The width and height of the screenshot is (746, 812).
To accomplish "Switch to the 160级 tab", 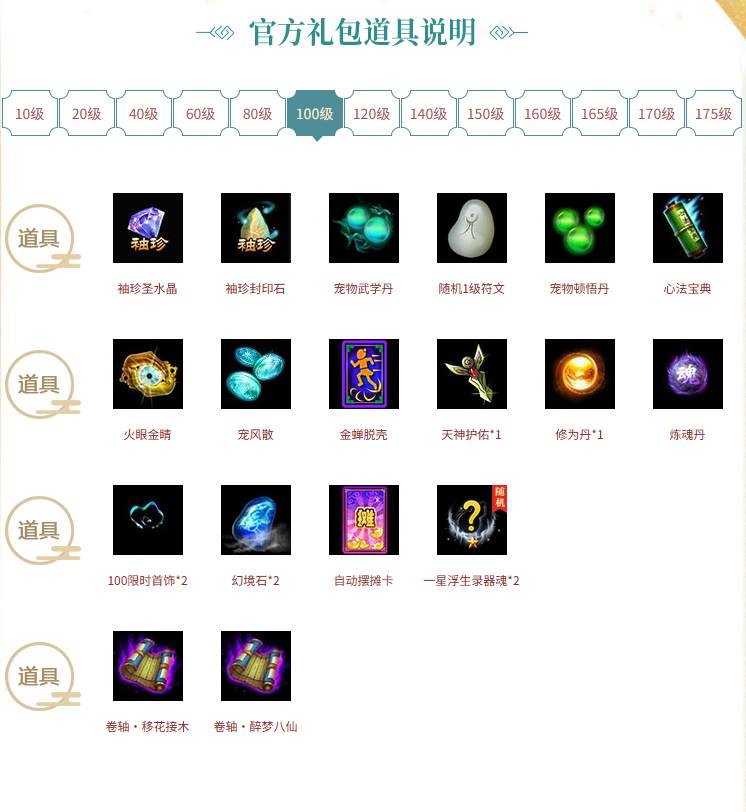I will [x=543, y=114].
